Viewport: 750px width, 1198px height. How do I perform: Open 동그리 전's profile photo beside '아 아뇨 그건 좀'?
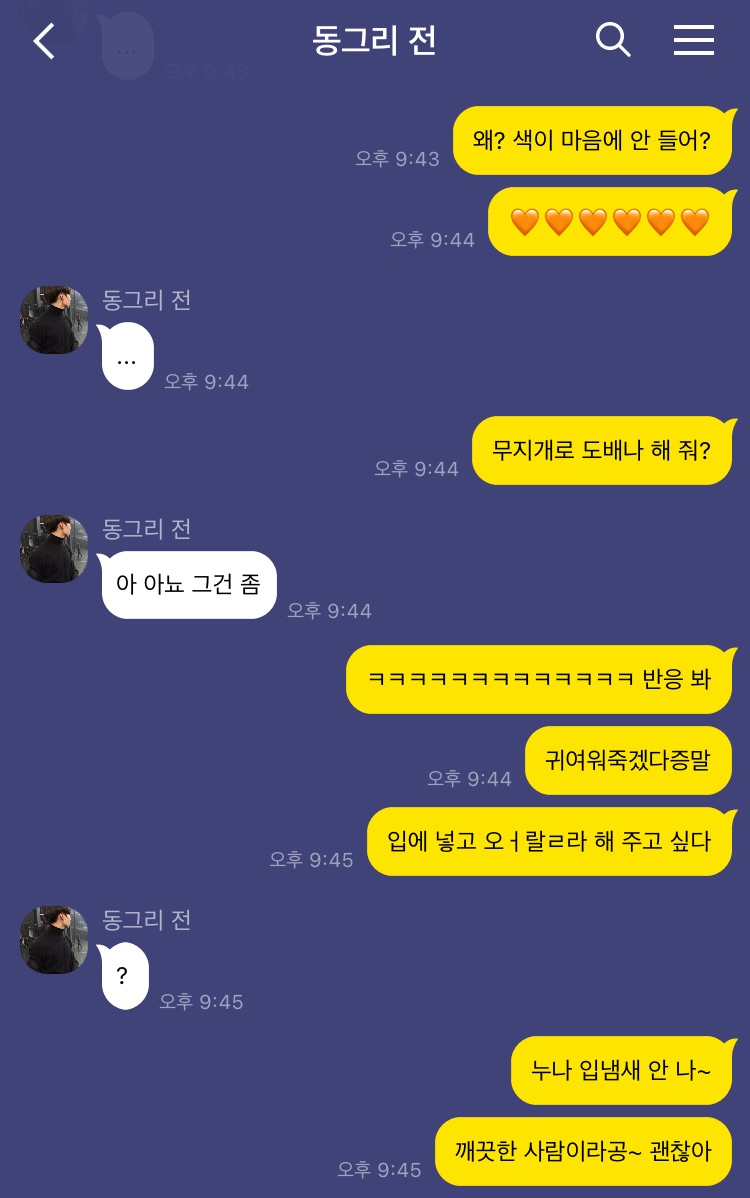pyautogui.click(x=54, y=549)
